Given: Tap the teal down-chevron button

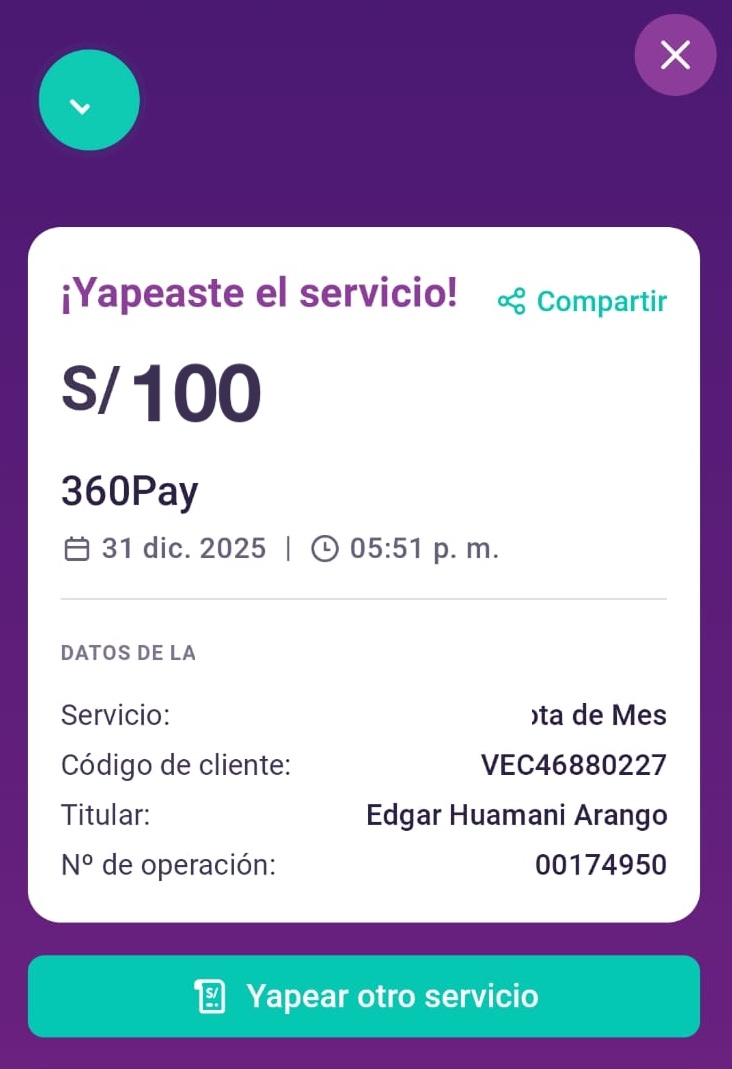Looking at the screenshot, I should pos(89,100).
